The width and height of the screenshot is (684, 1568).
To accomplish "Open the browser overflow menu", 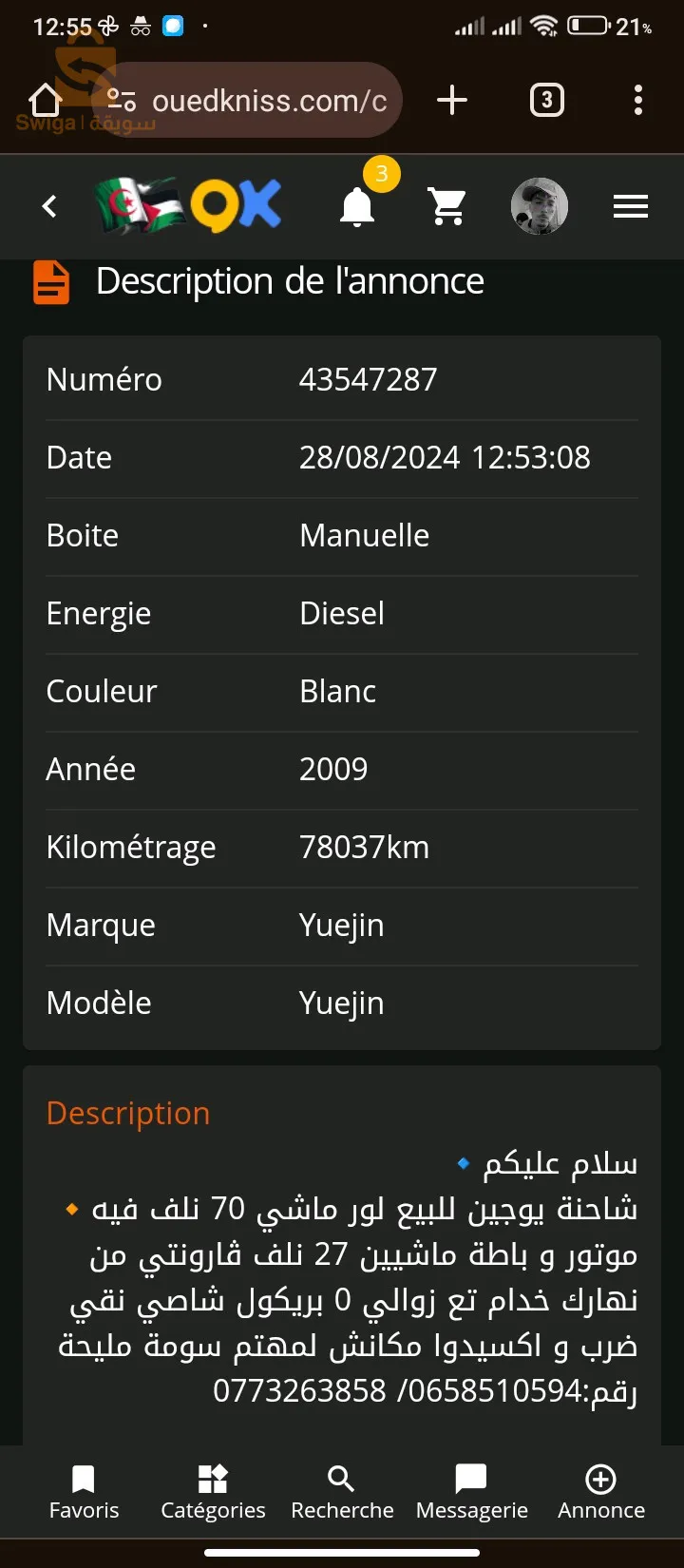I will click(x=637, y=100).
